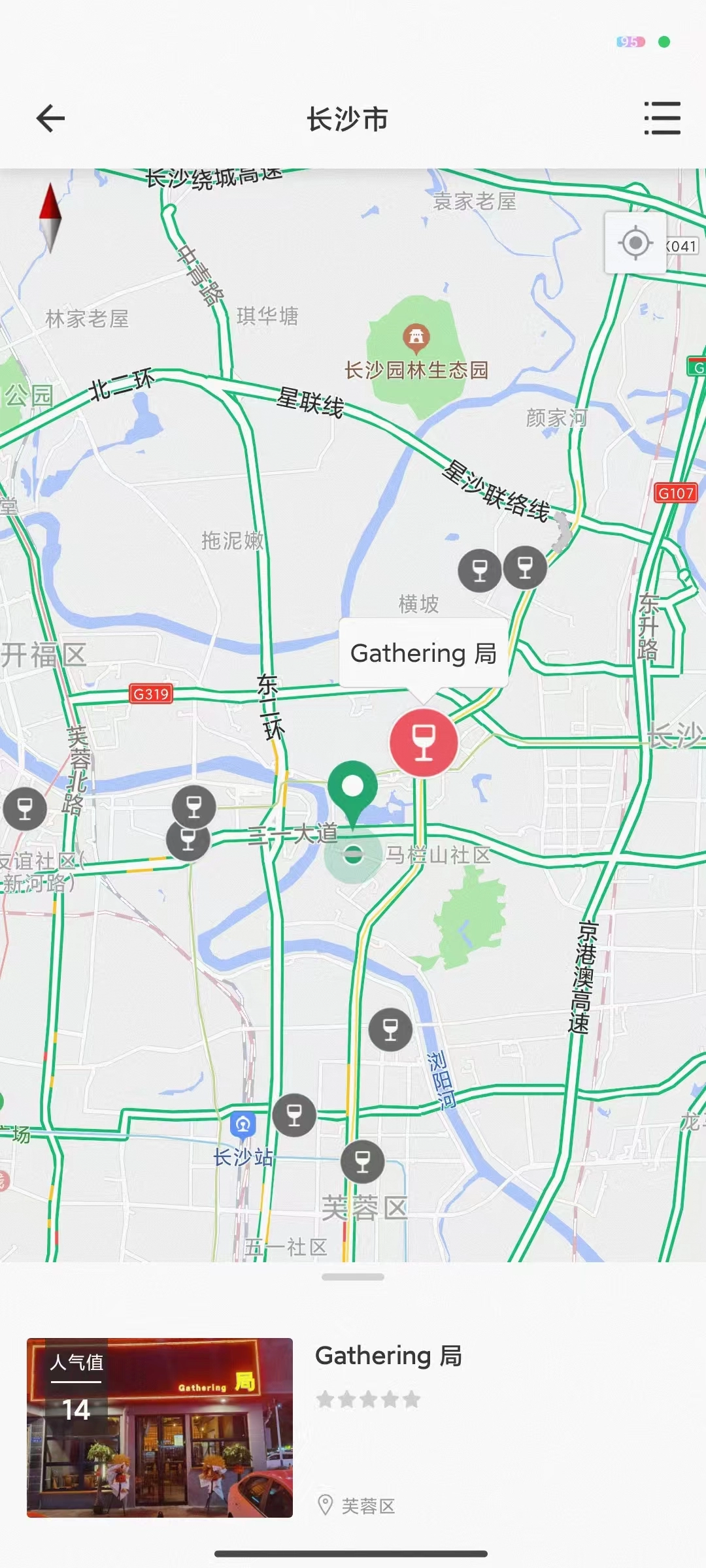Open Gathering 局 venue card photo

(x=160, y=1428)
